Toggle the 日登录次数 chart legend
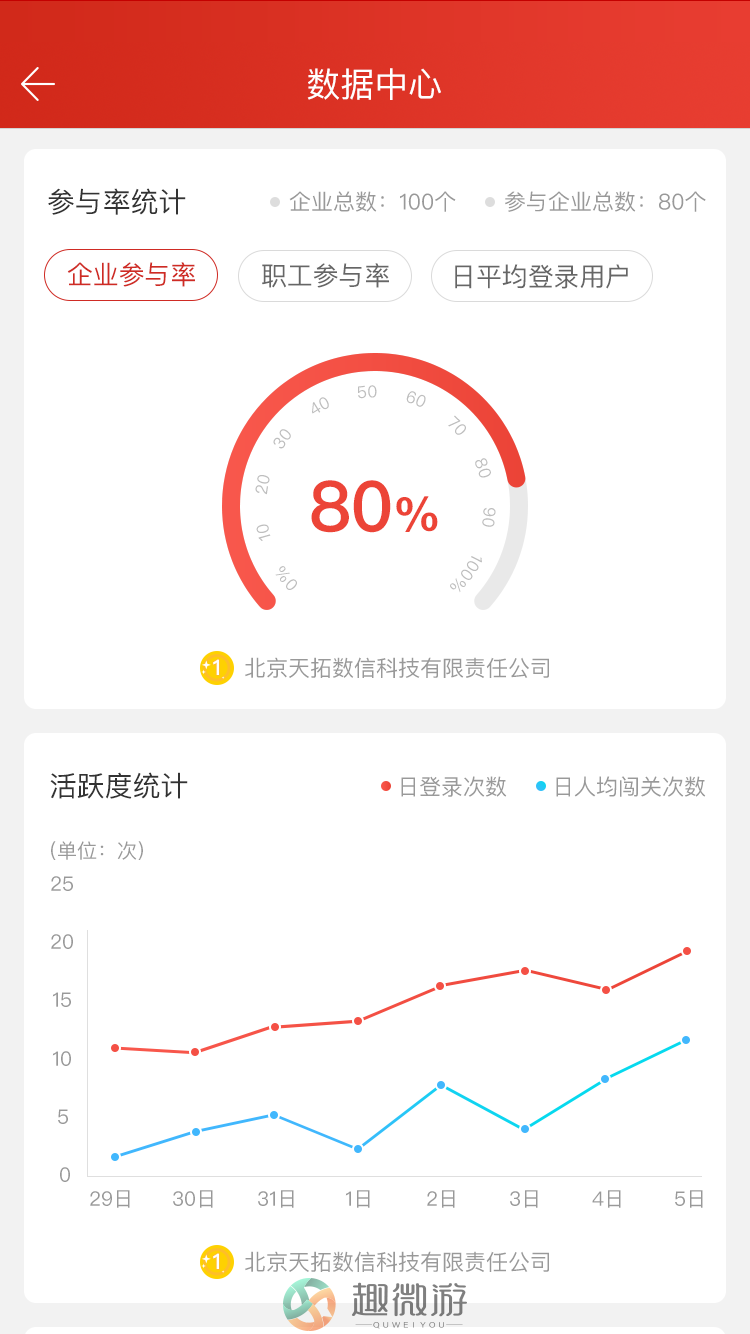The width and height of the screenshot is (750, 1334). coord(443,787)
